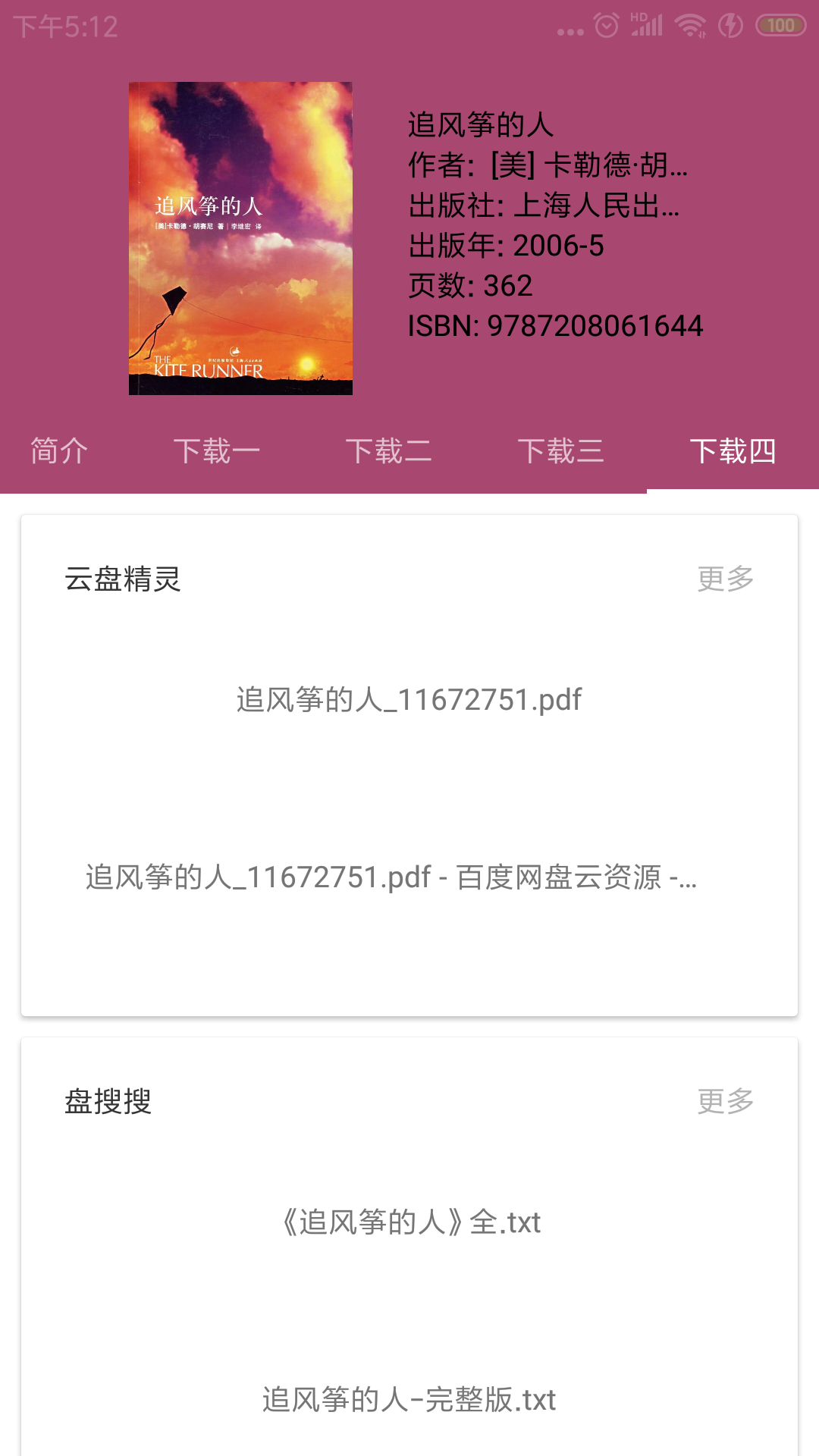Open the 下载三 tab
Screen dimensions: 819x1456
[x=560, y=451]
